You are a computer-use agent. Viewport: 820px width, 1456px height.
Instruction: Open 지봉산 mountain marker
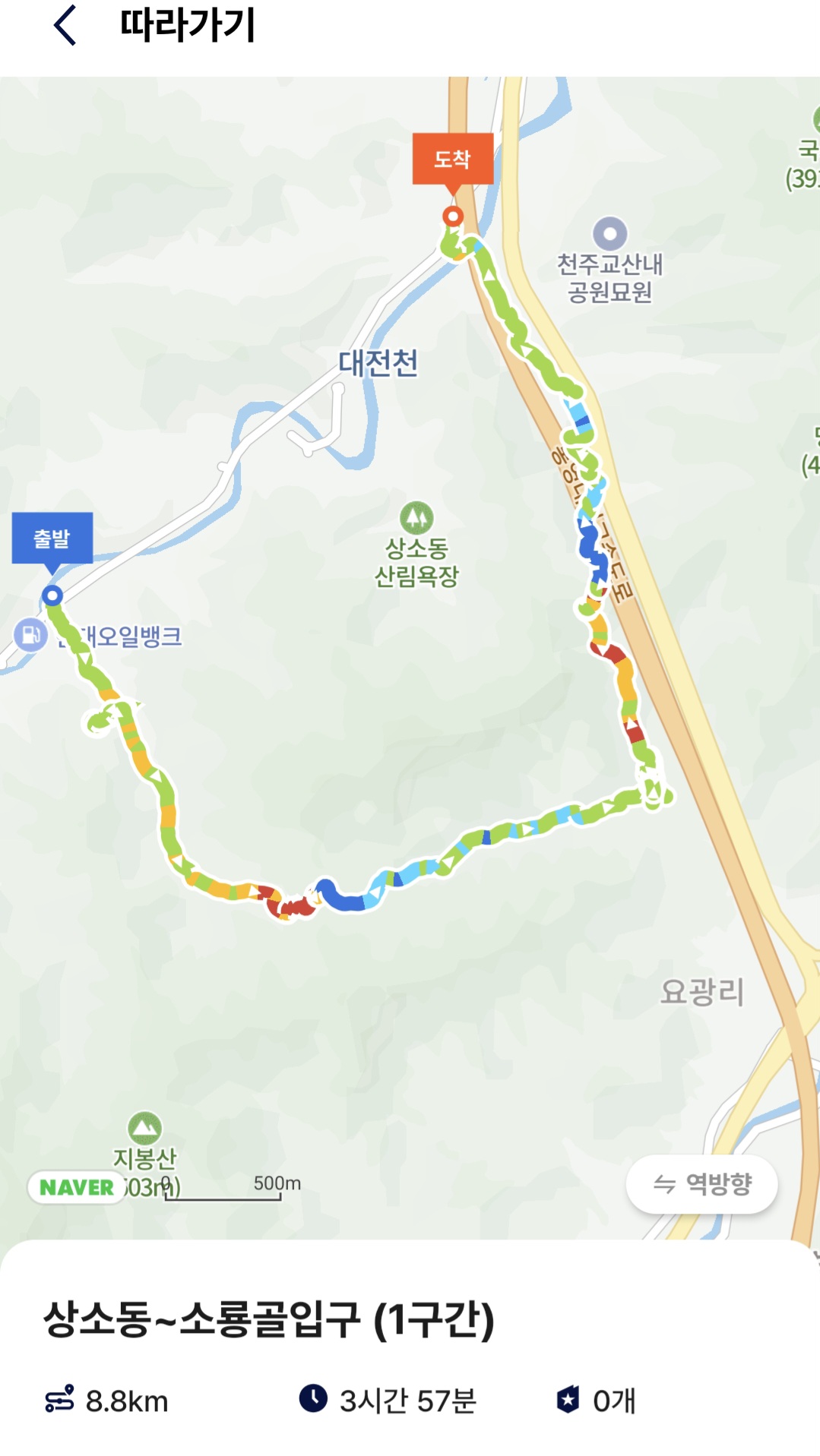pos(144,1129)
